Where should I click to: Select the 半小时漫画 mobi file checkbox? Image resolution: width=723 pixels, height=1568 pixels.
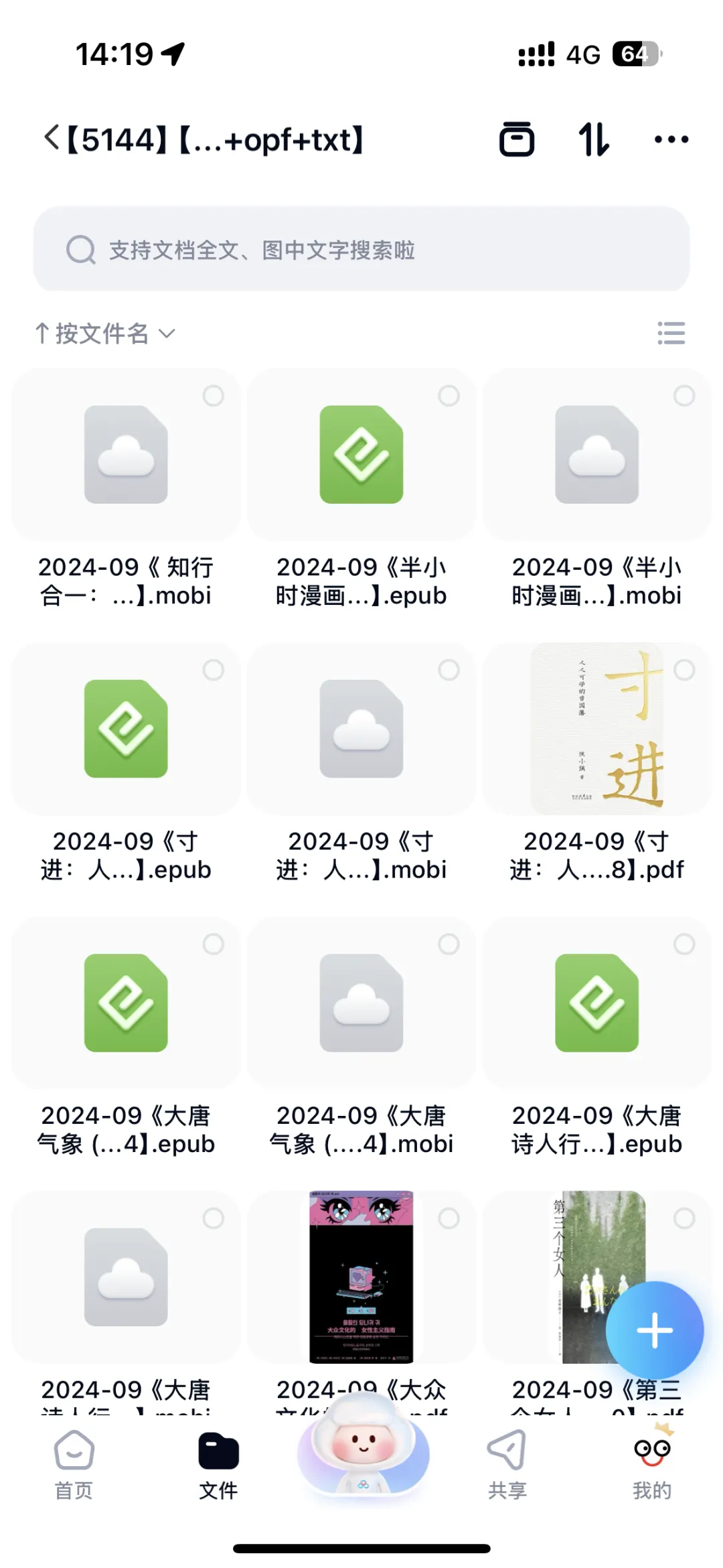point(684,396)
